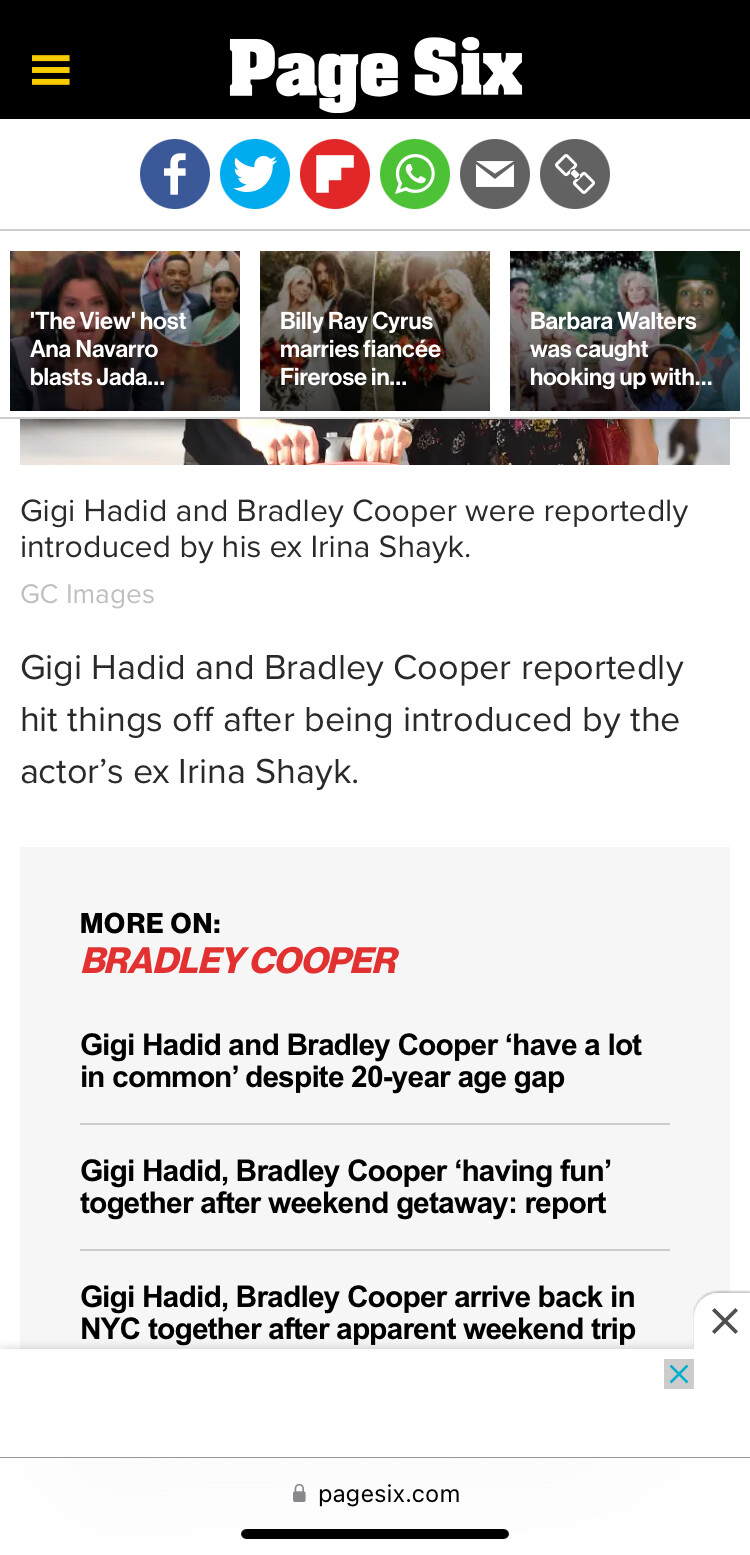Open the Ana Navarro story tile

(x=125, y=331)
